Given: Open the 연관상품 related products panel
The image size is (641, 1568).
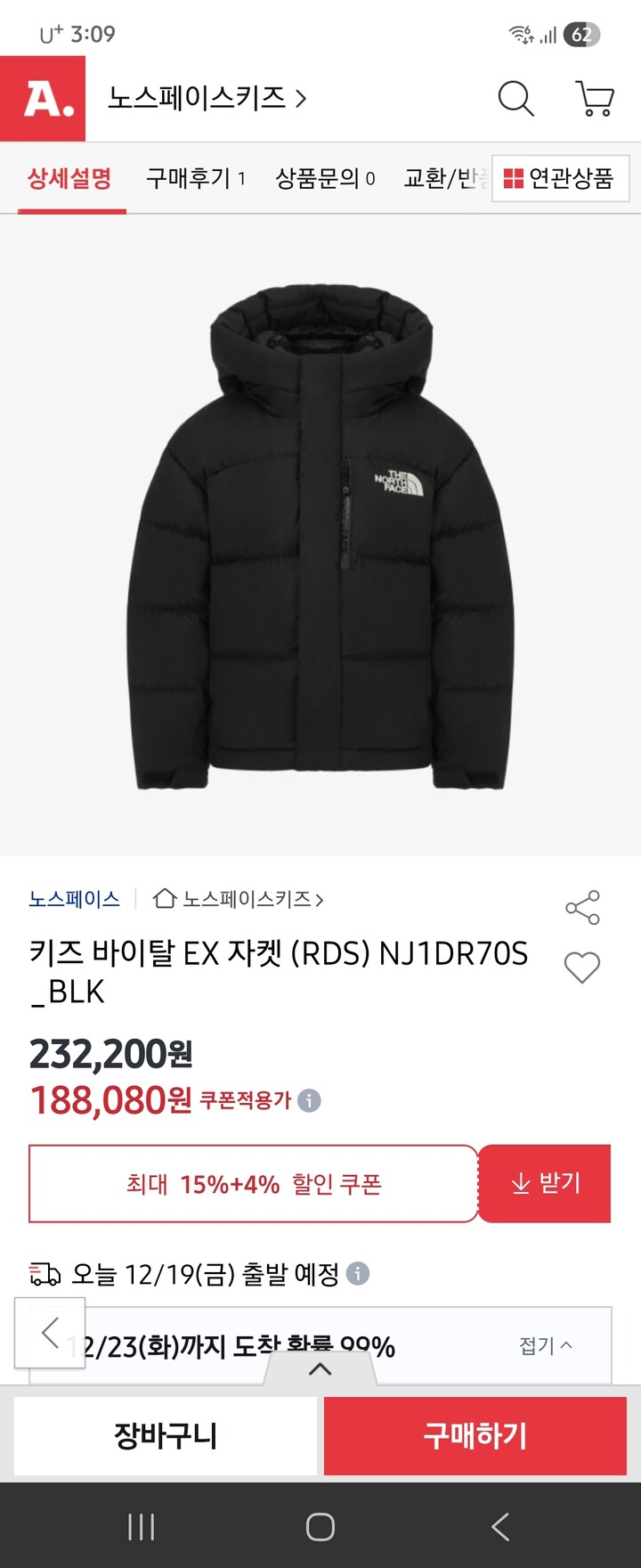Looking at the screenshot, I should pos(559,178).
